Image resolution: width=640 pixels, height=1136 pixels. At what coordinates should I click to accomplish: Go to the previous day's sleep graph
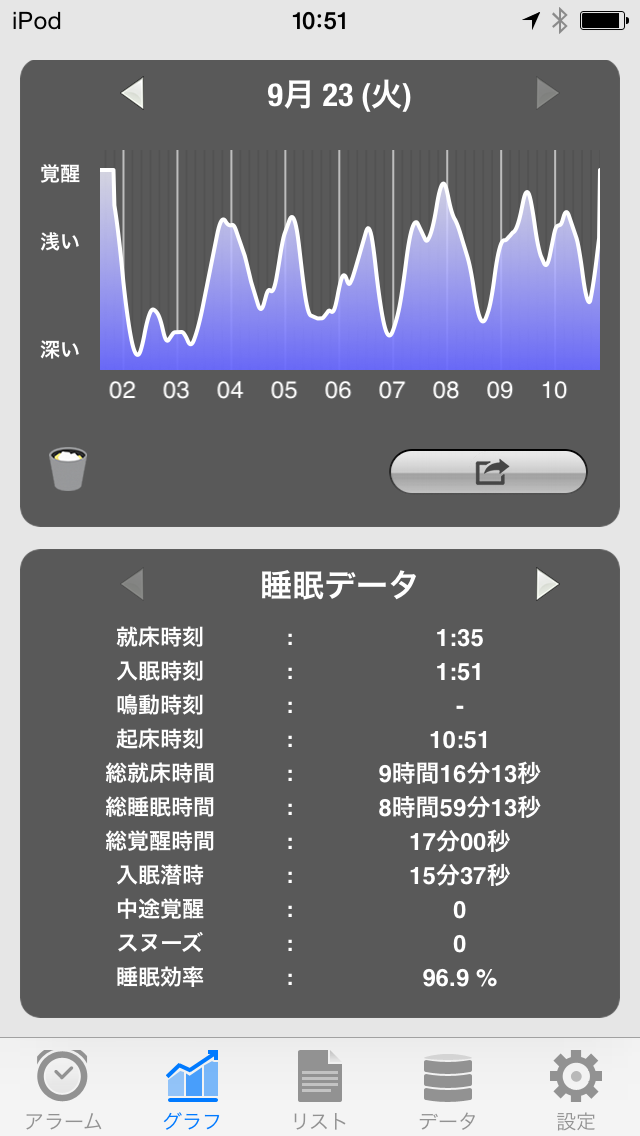click(x=133, y=95)
